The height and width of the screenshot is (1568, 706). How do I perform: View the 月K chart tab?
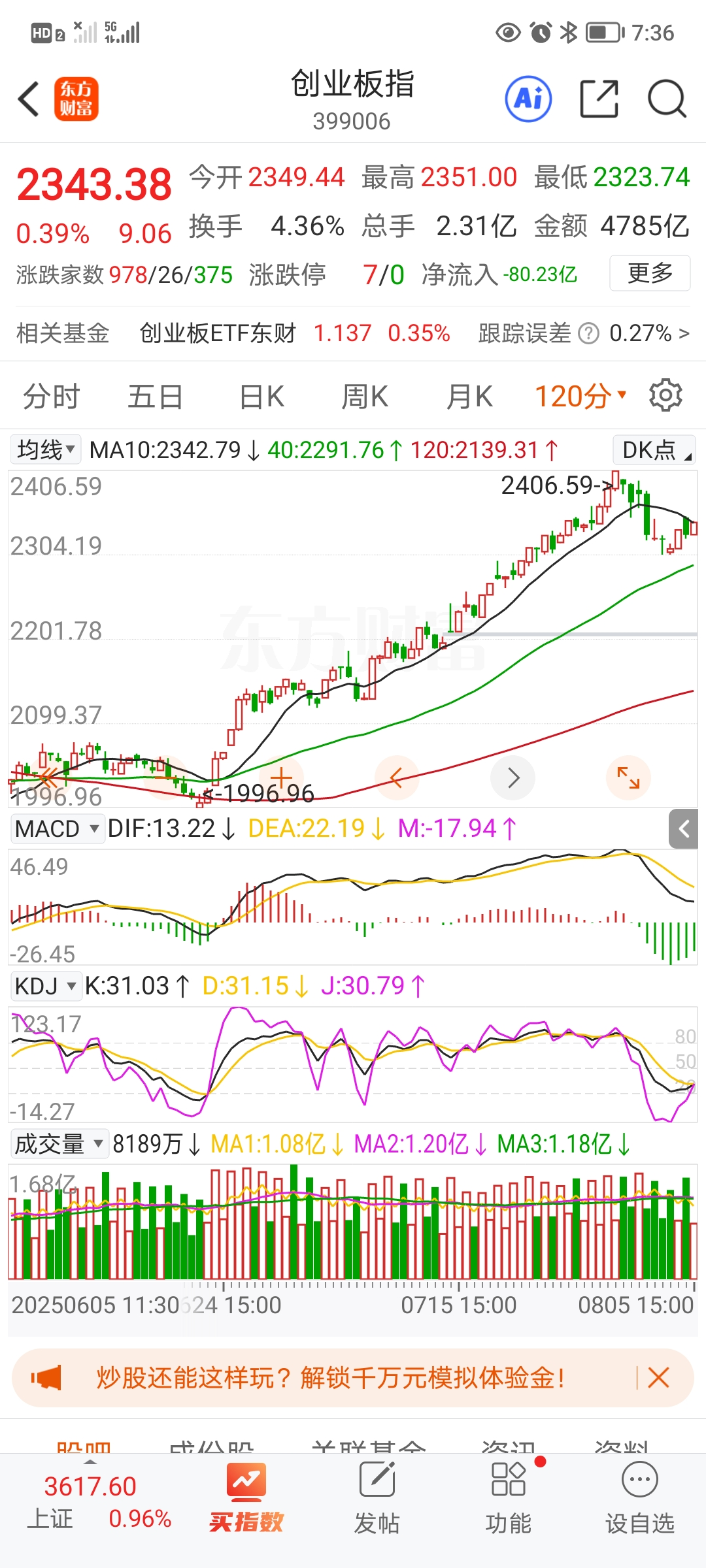(x=469, y=397)
